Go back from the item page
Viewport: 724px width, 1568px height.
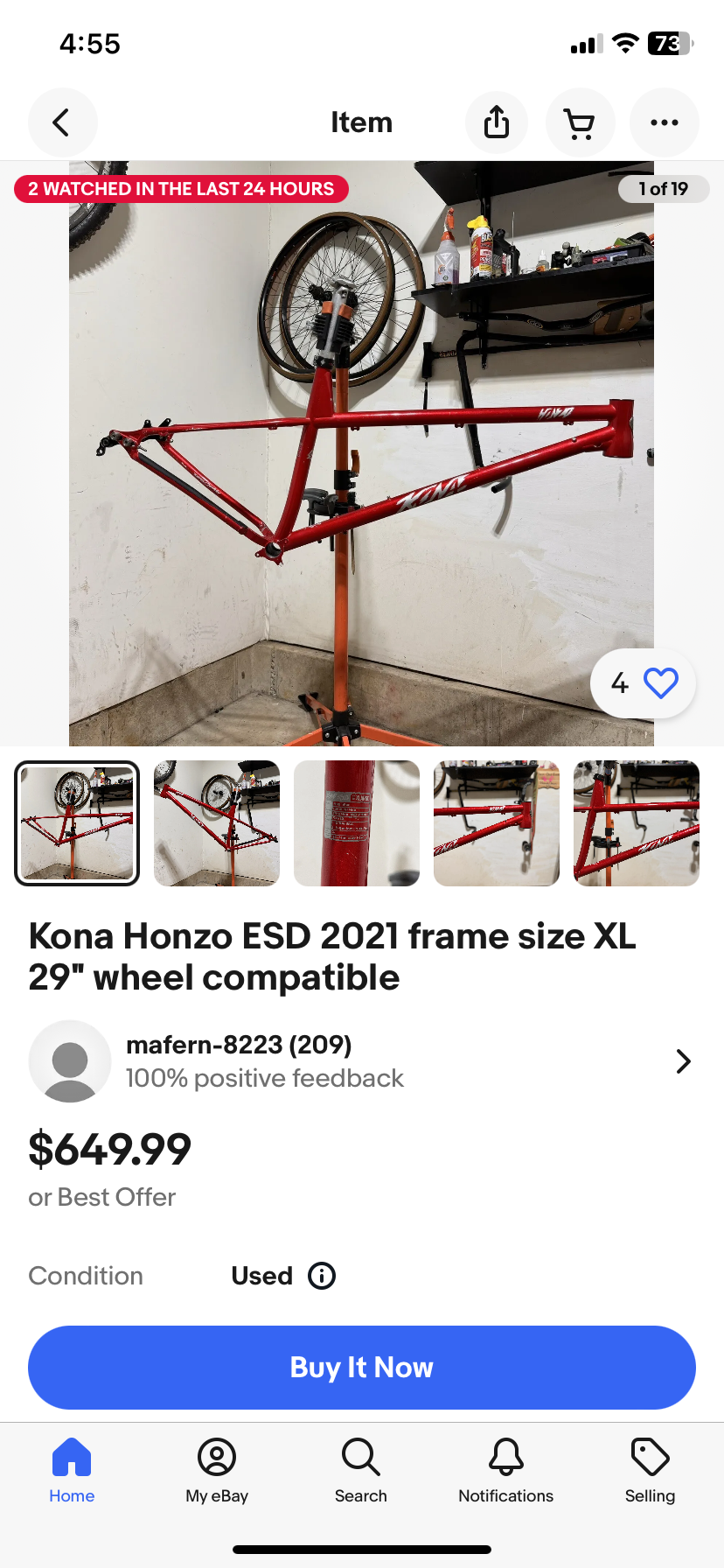tap(61, 122)
